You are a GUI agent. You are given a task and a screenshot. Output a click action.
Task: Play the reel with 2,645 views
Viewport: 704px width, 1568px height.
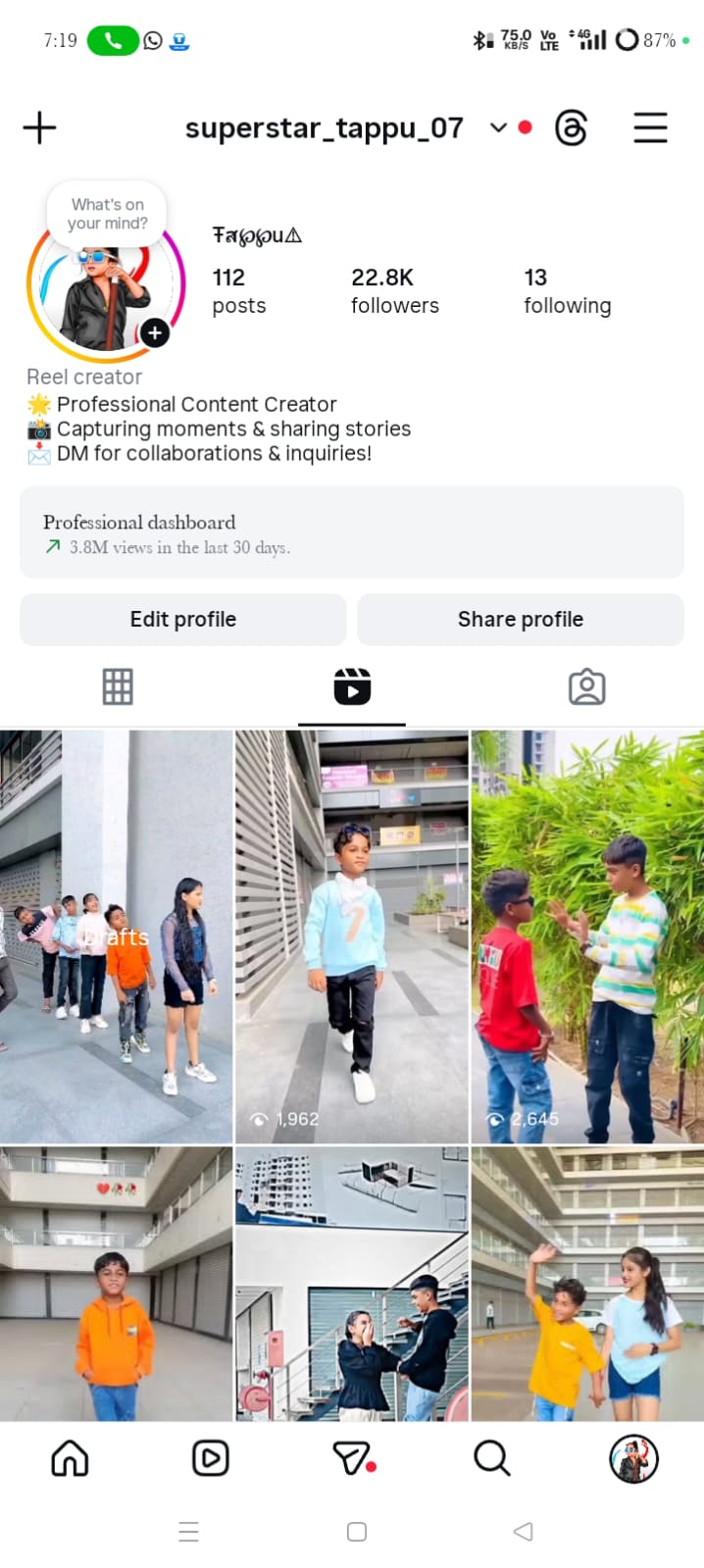point(587,936)
